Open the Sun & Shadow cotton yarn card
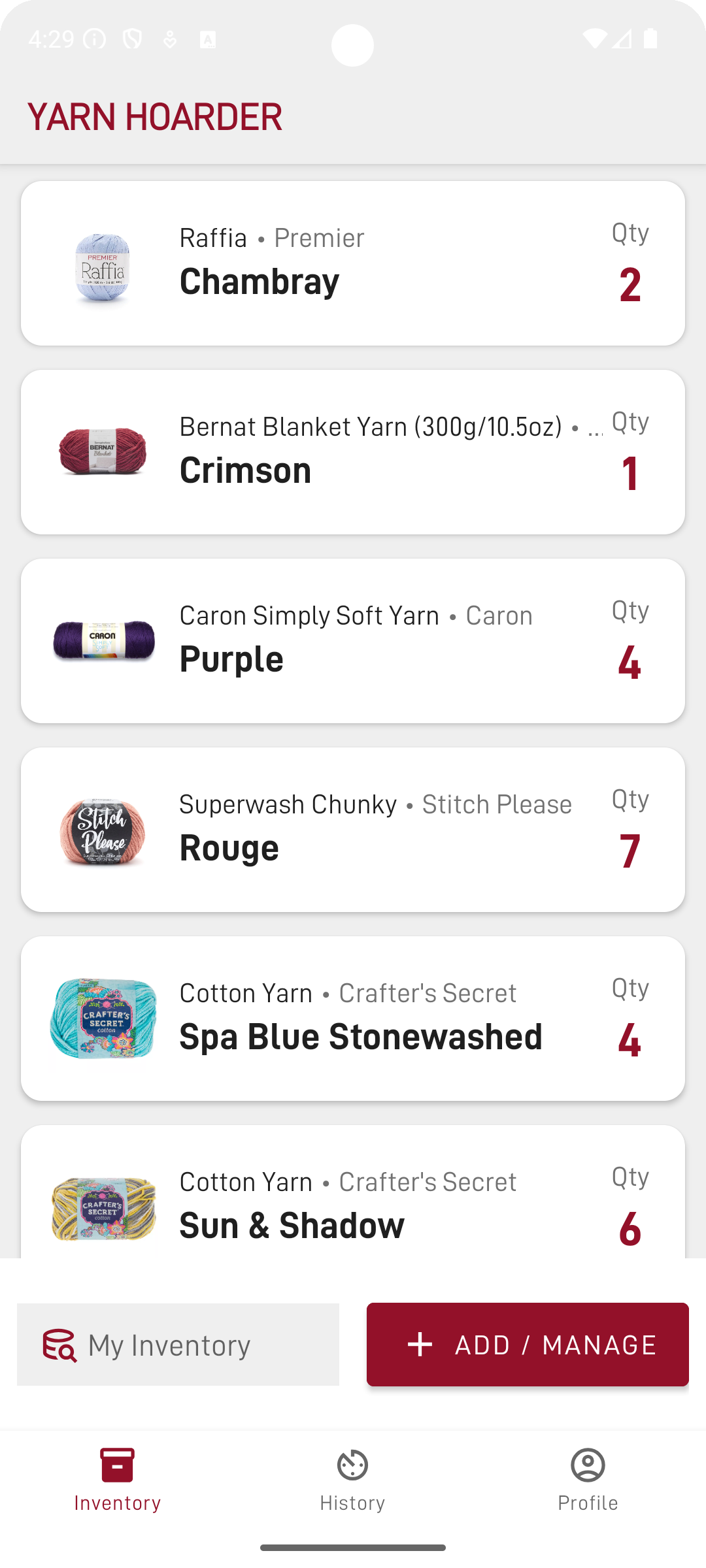706x1568 pixels. click(353, 1192)
